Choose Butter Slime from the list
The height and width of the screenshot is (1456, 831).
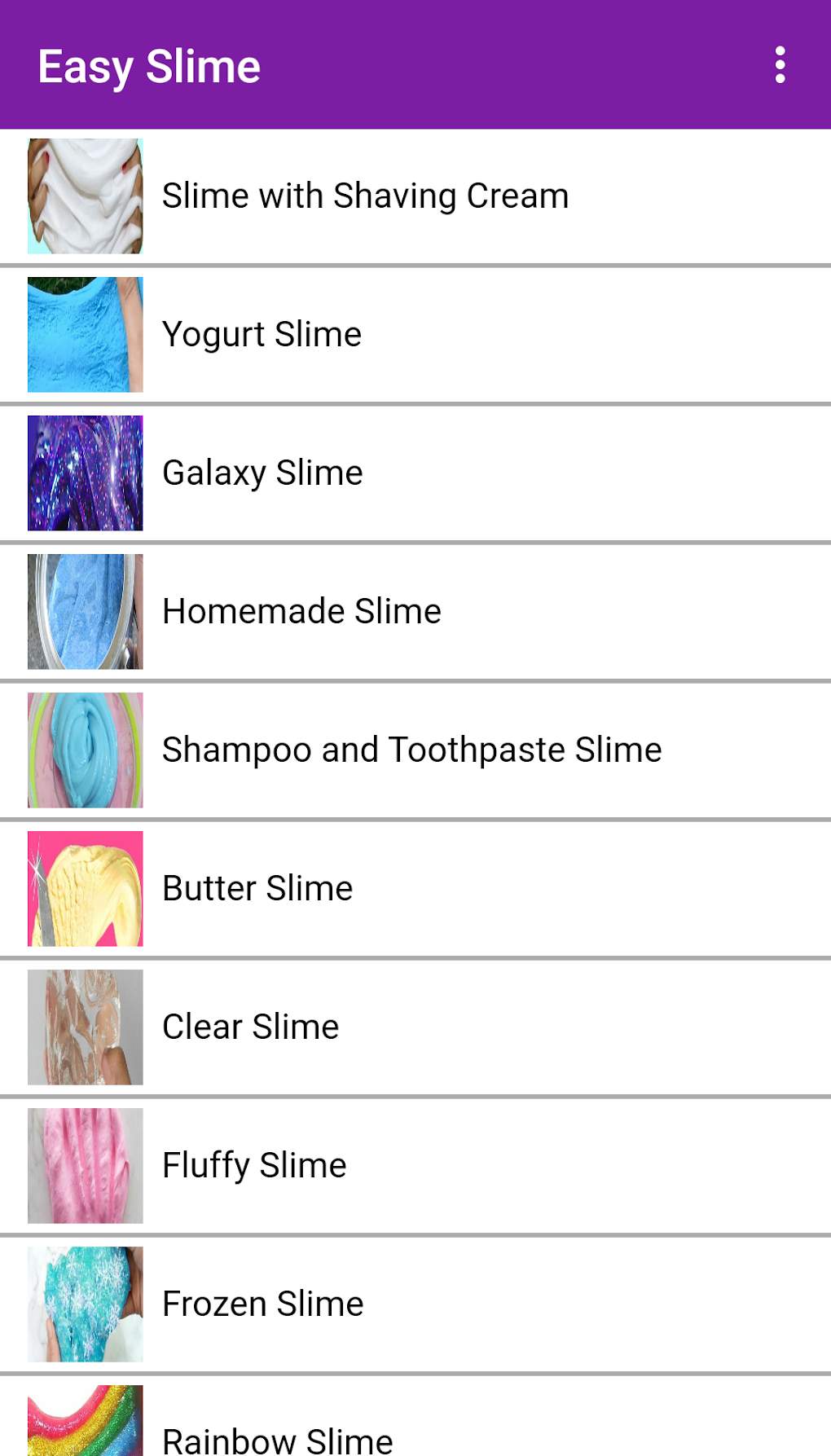pos(257,889)
